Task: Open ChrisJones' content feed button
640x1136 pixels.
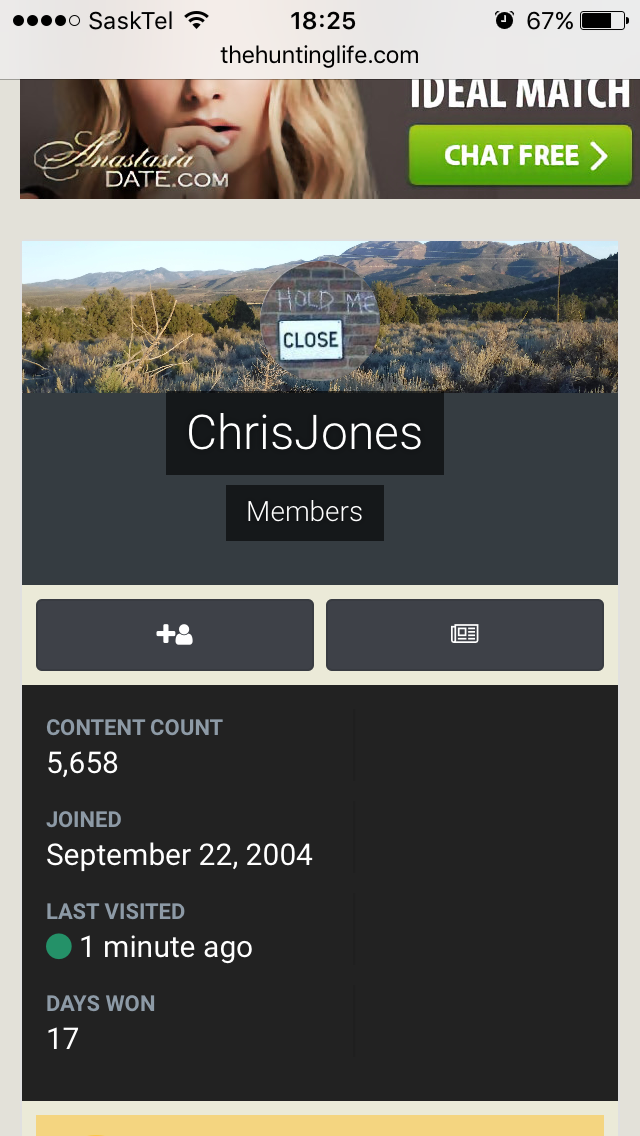Action: 465,634
